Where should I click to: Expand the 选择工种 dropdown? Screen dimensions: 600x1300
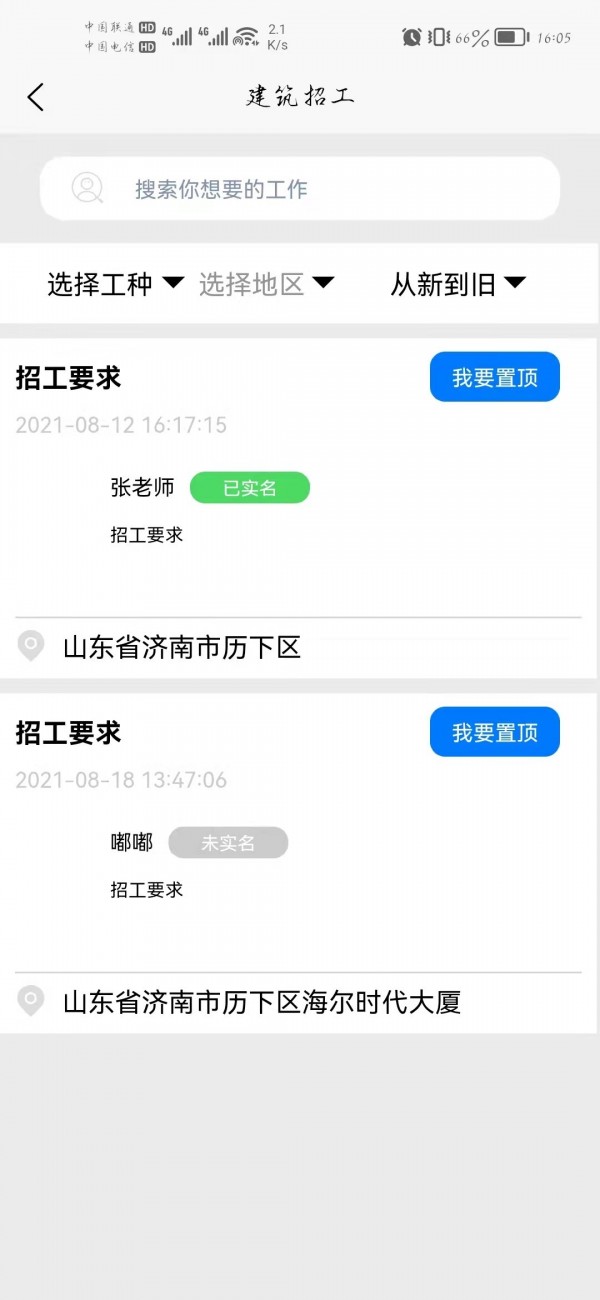115,285
